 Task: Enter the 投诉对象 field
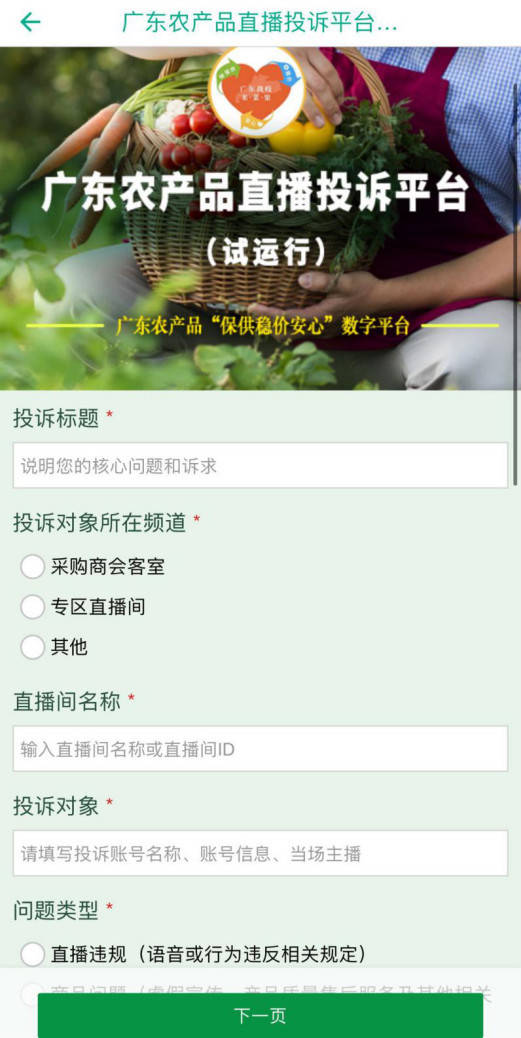tap(260, 853)
